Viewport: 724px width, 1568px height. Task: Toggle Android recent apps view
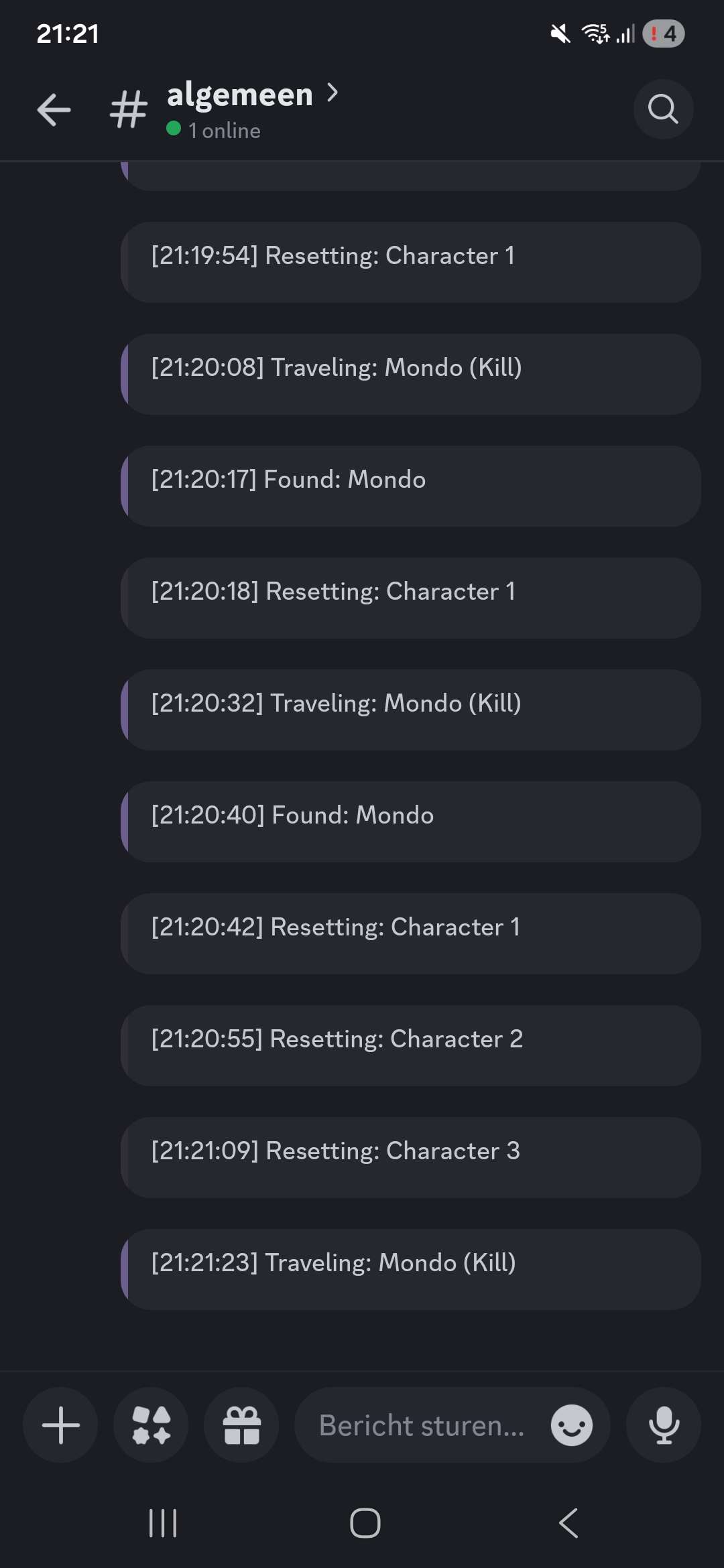pyautogui.click(x=163, y=1522)
